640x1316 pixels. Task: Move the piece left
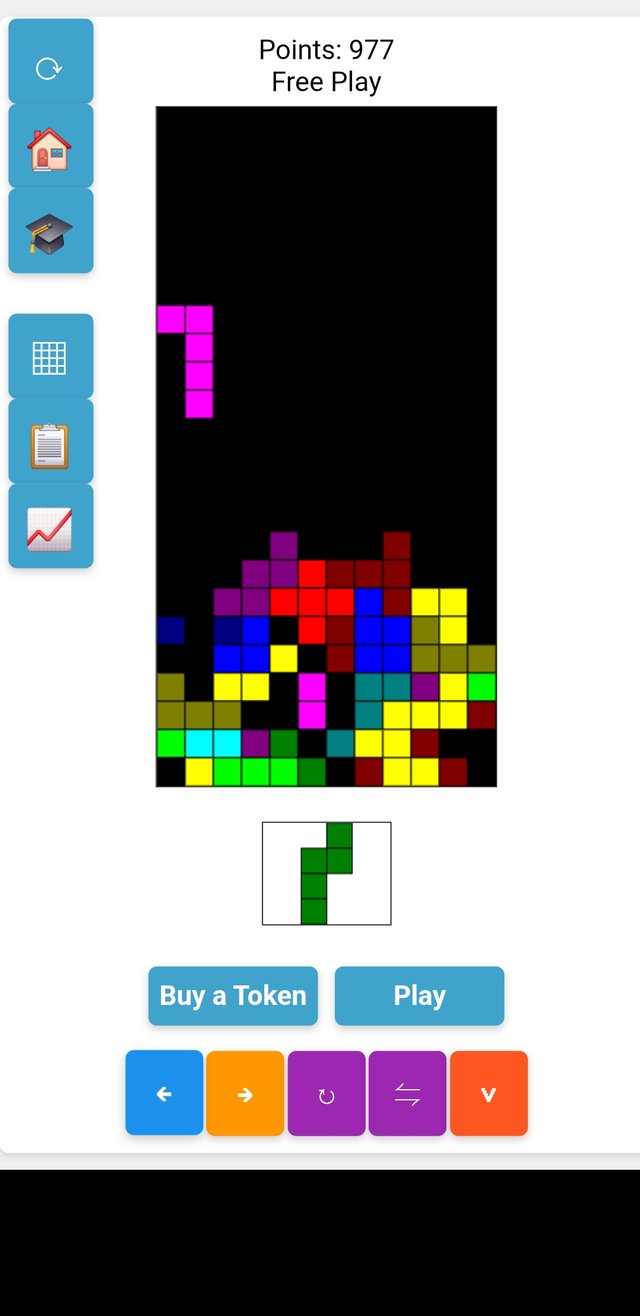(x=164, y=1093)
